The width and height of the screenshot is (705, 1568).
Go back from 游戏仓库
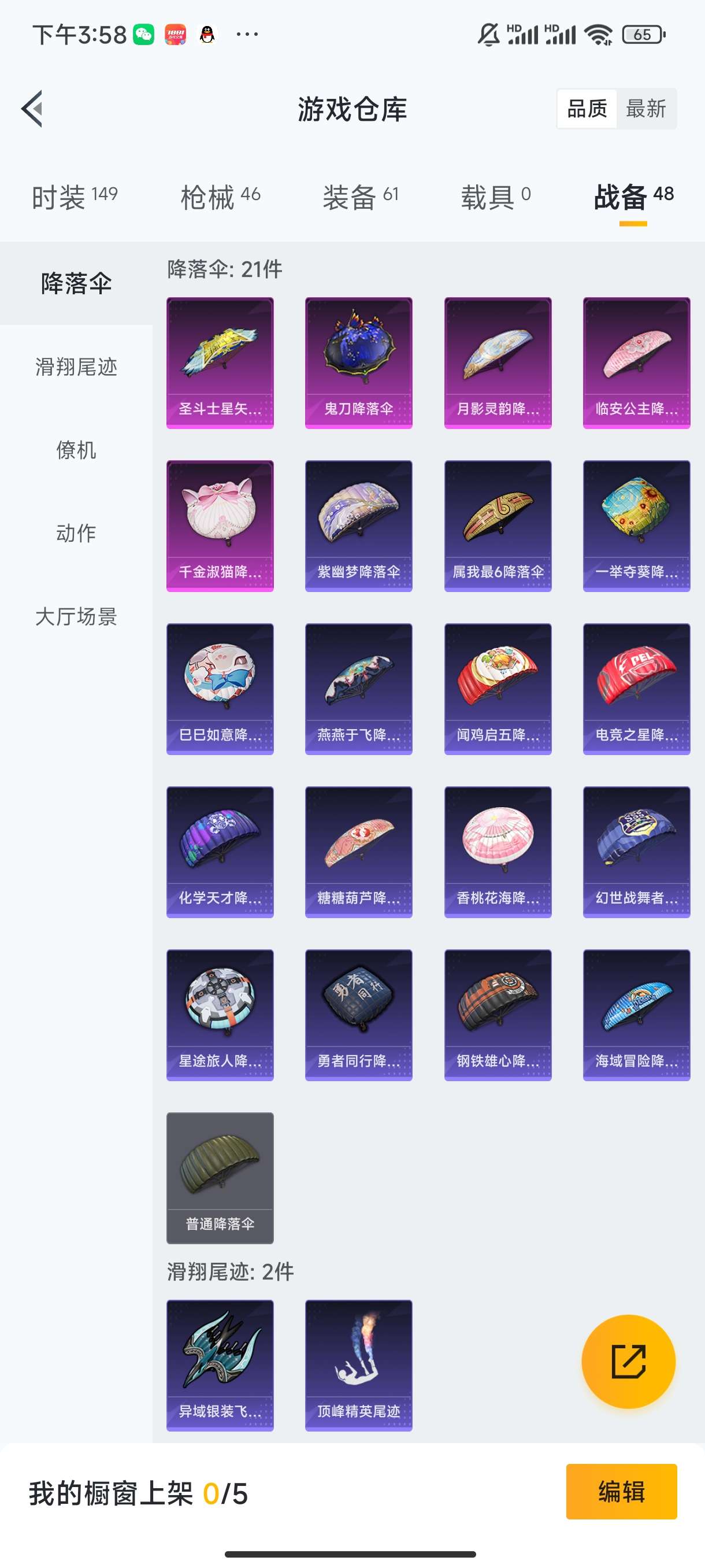33,109
